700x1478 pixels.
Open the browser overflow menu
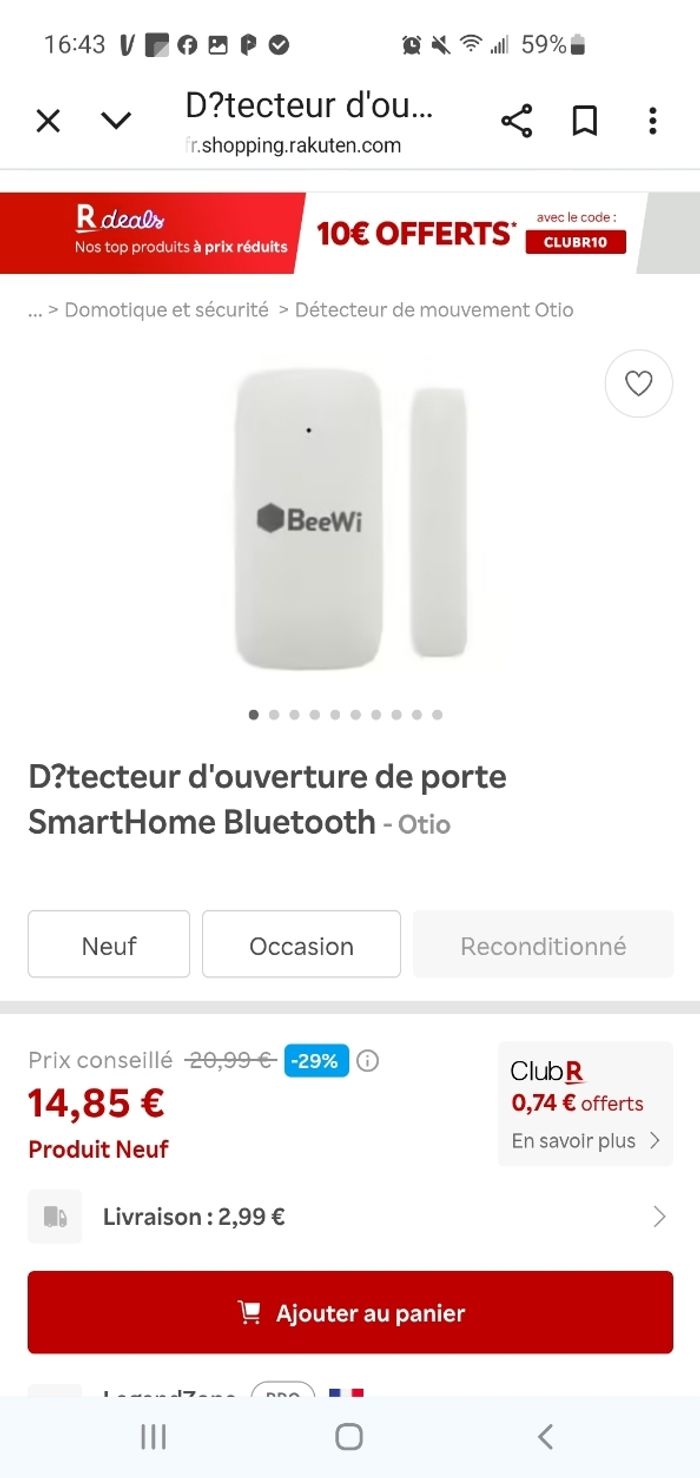(x=652, y=122)
